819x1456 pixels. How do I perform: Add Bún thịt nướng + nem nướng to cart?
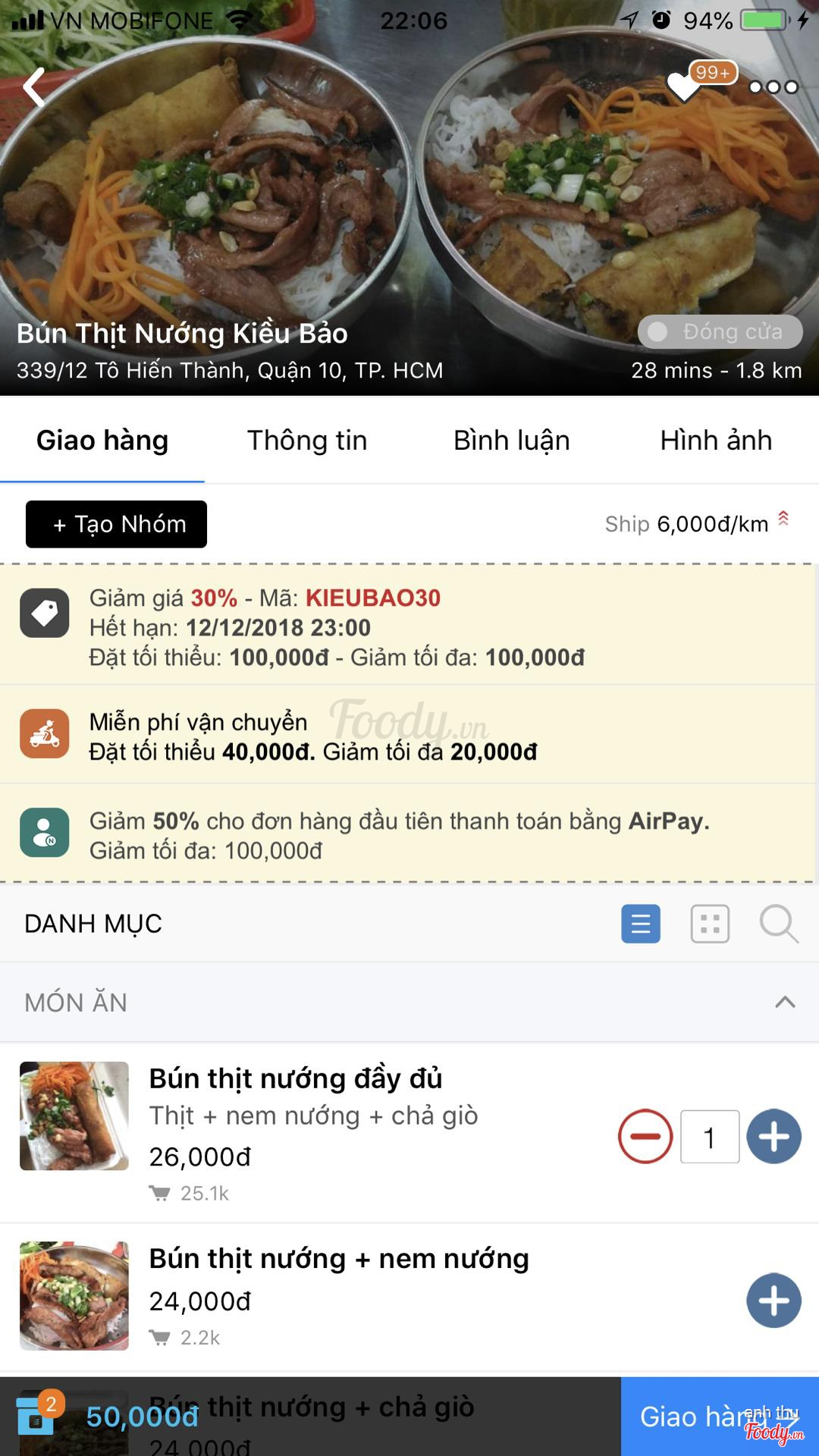[773, 1301]
